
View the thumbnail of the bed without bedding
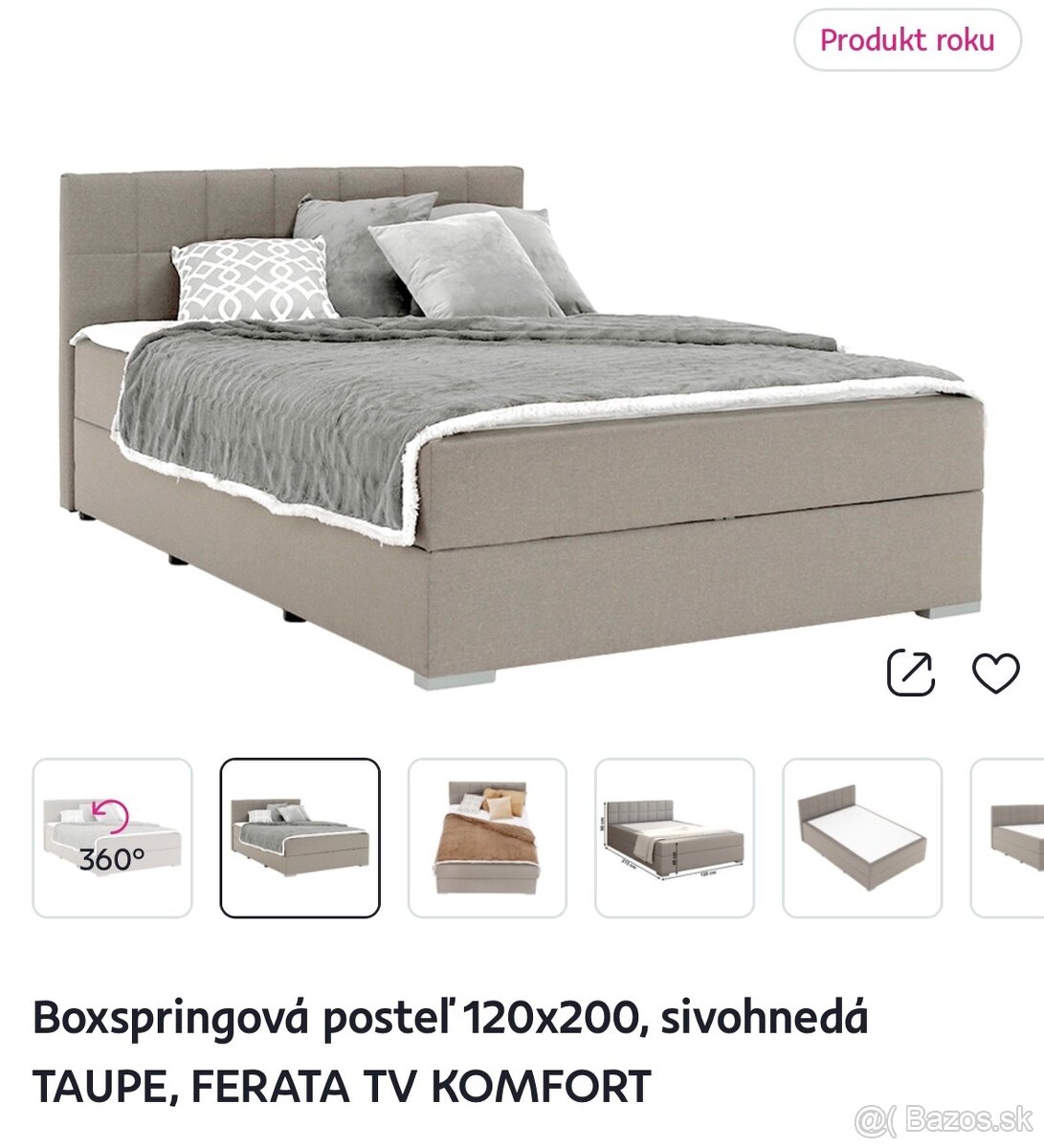tap(862, 838)
